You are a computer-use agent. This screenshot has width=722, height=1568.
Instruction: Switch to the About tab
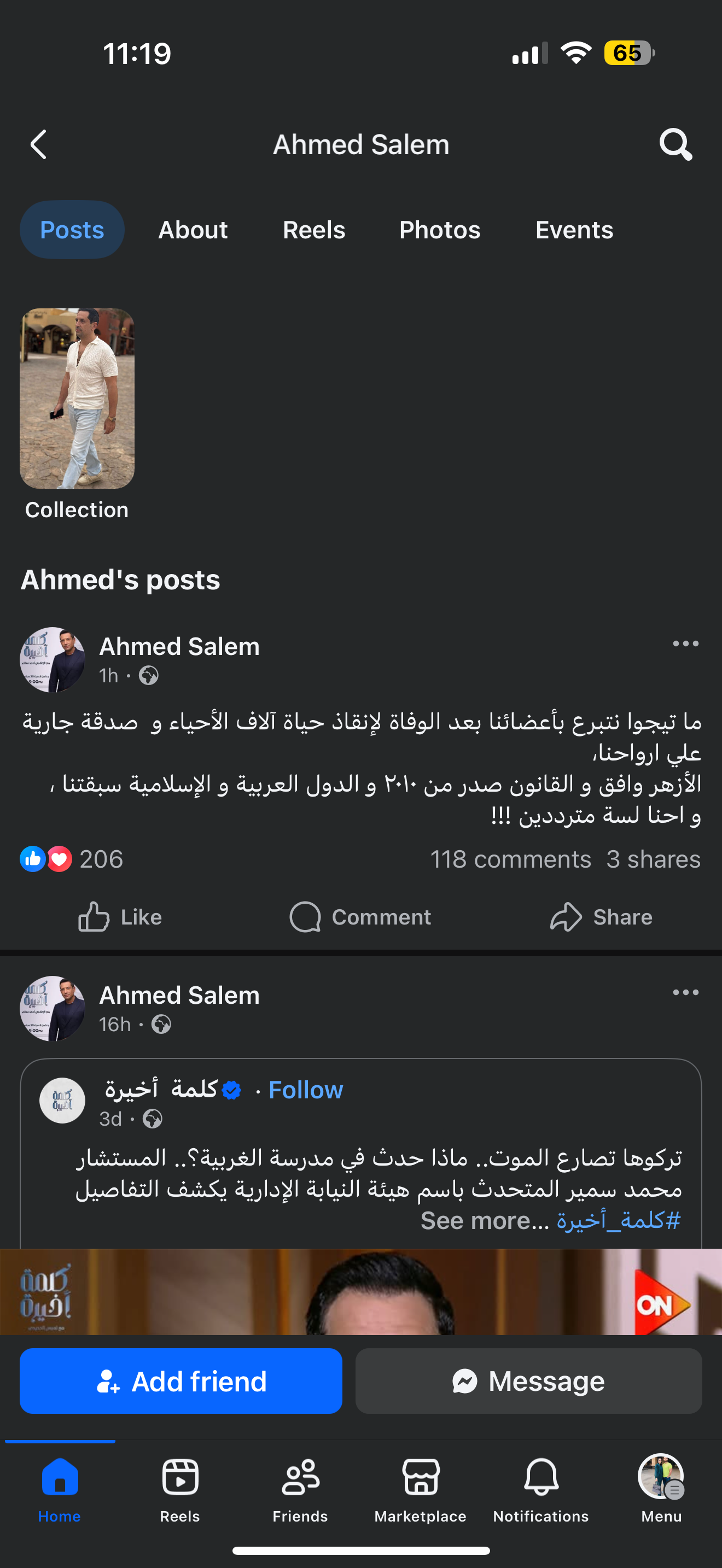pos(193,230)
